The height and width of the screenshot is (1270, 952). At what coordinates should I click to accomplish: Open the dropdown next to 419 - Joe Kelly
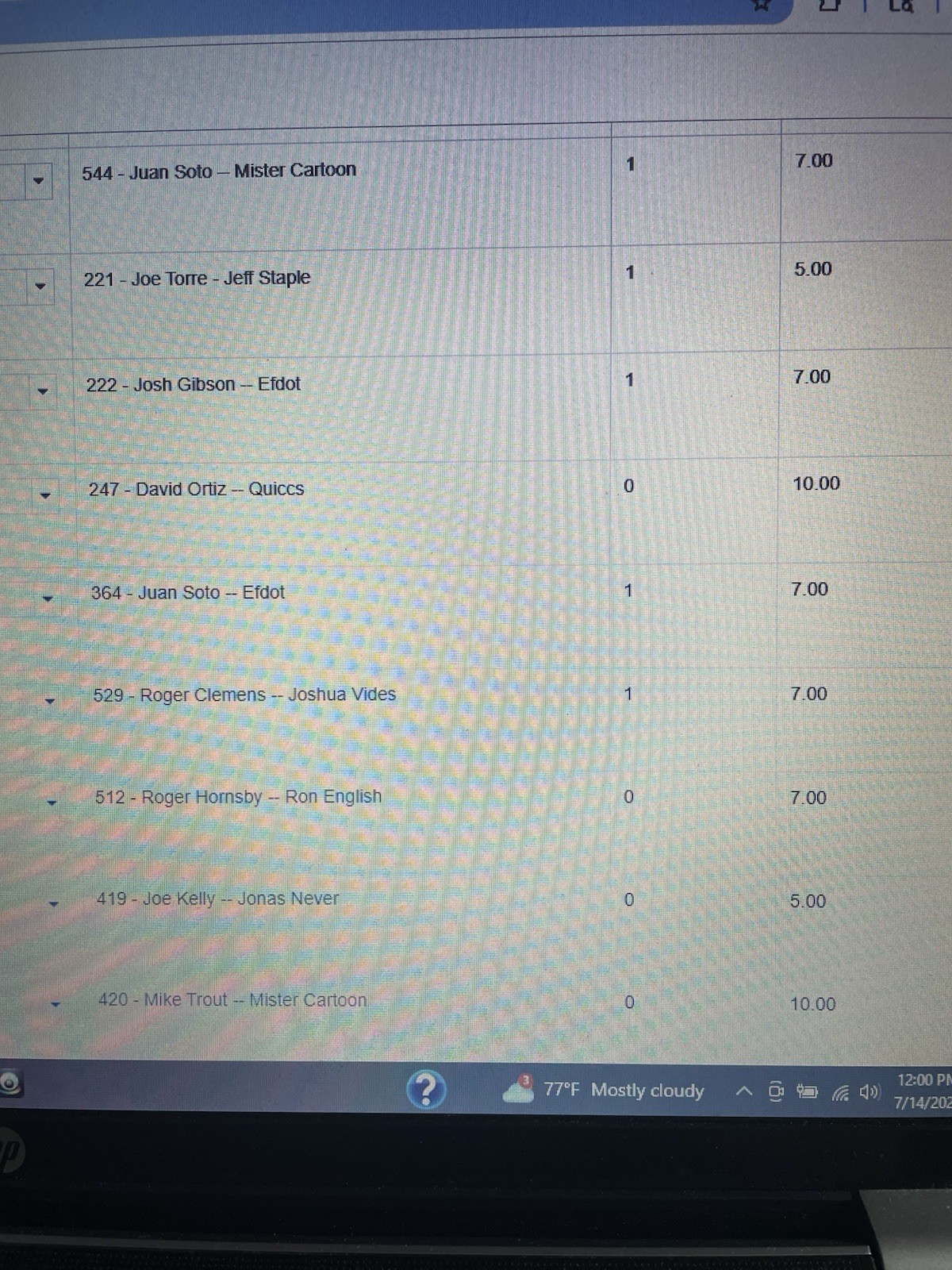pos(53,904)
